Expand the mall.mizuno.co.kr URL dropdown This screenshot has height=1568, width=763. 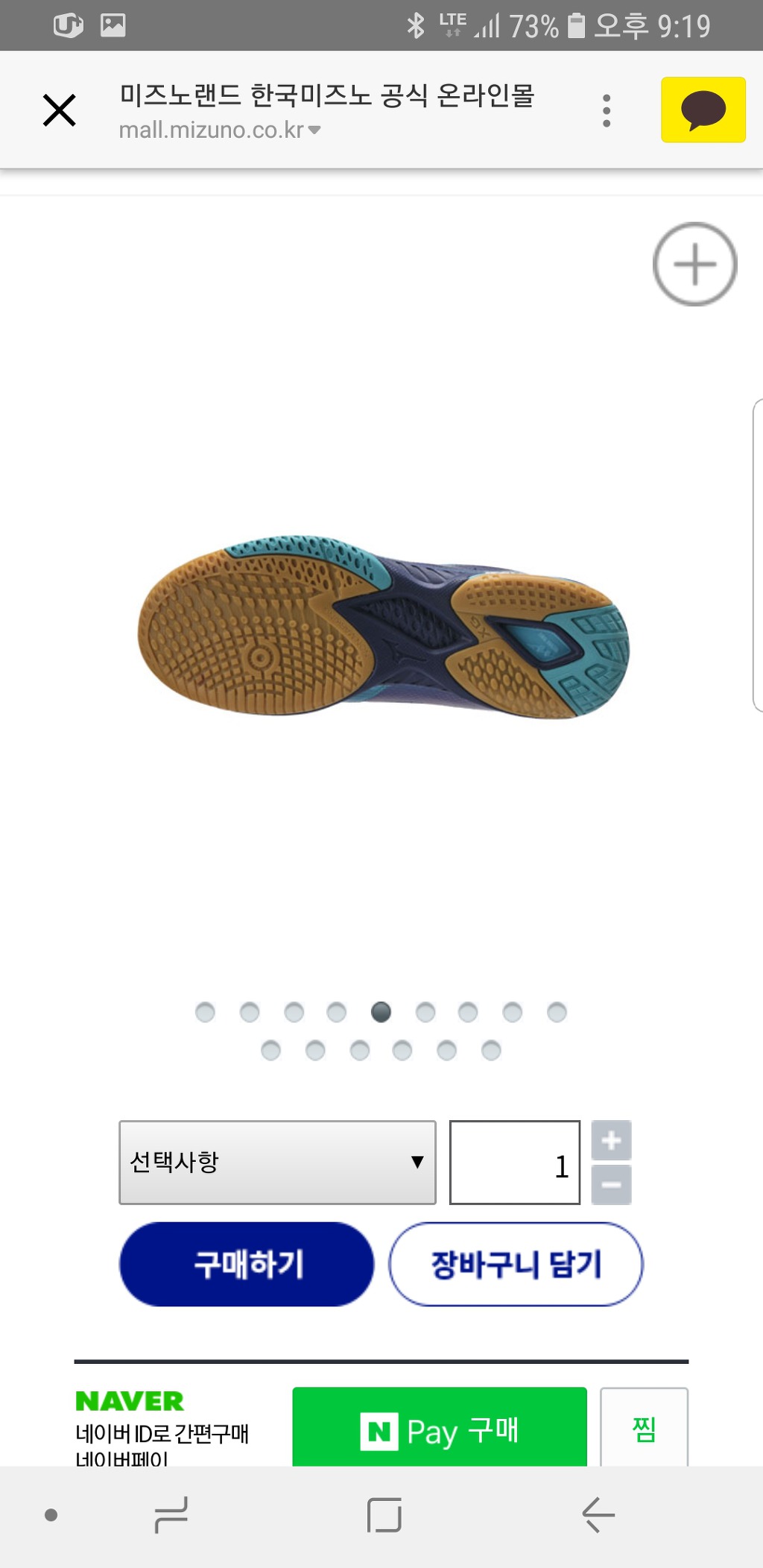click(x=314, y=130)
